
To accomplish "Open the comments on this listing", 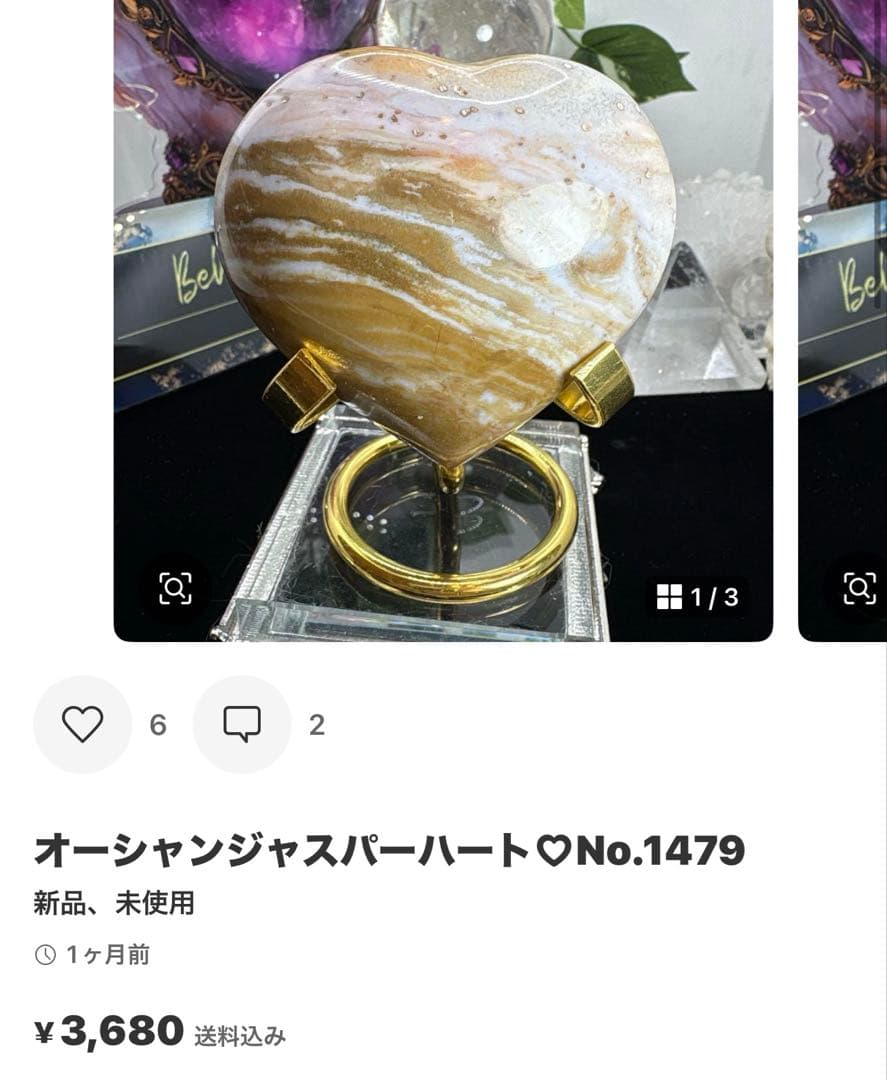I will (242, 724).
